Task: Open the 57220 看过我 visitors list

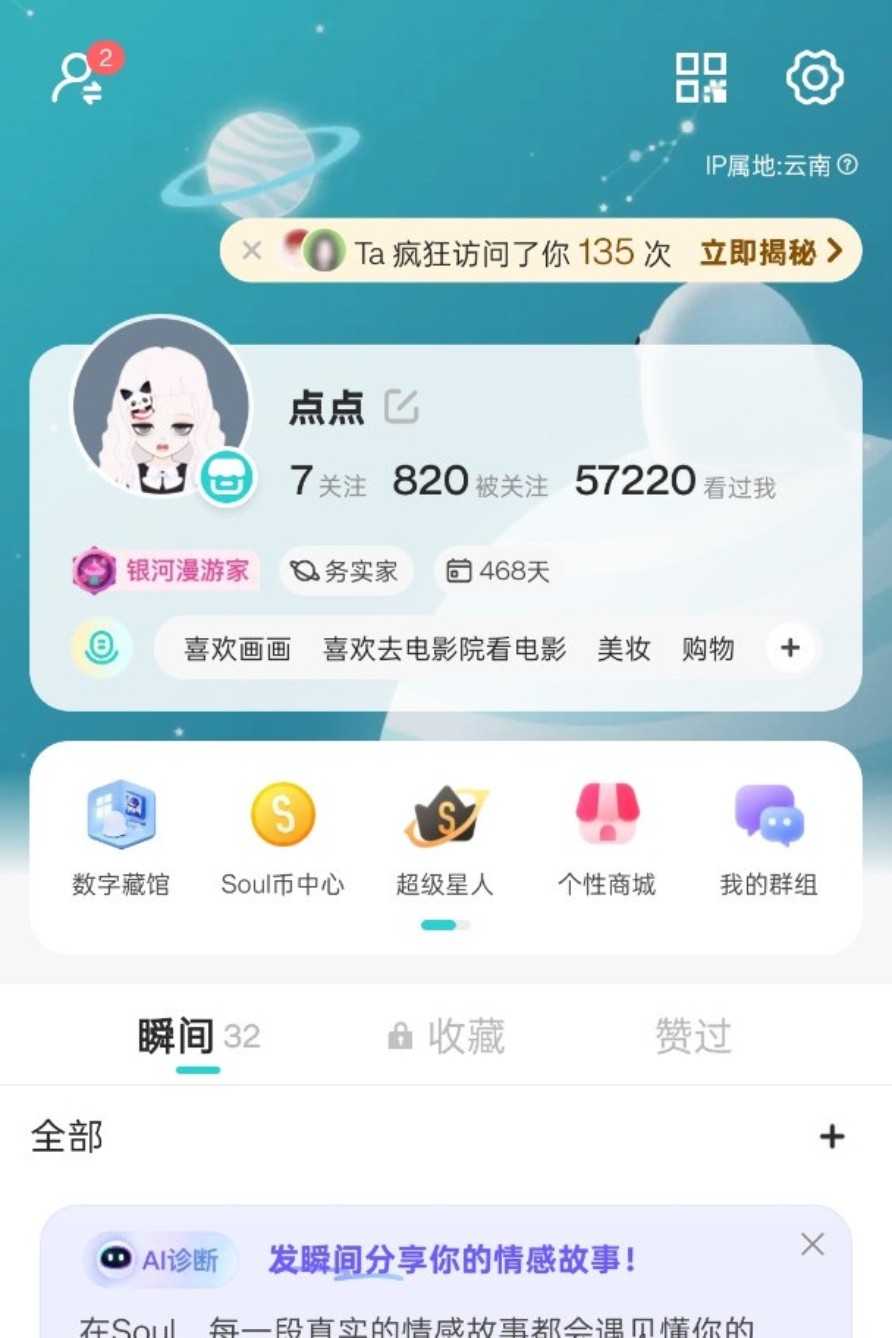Action: [x=675, y=482]
